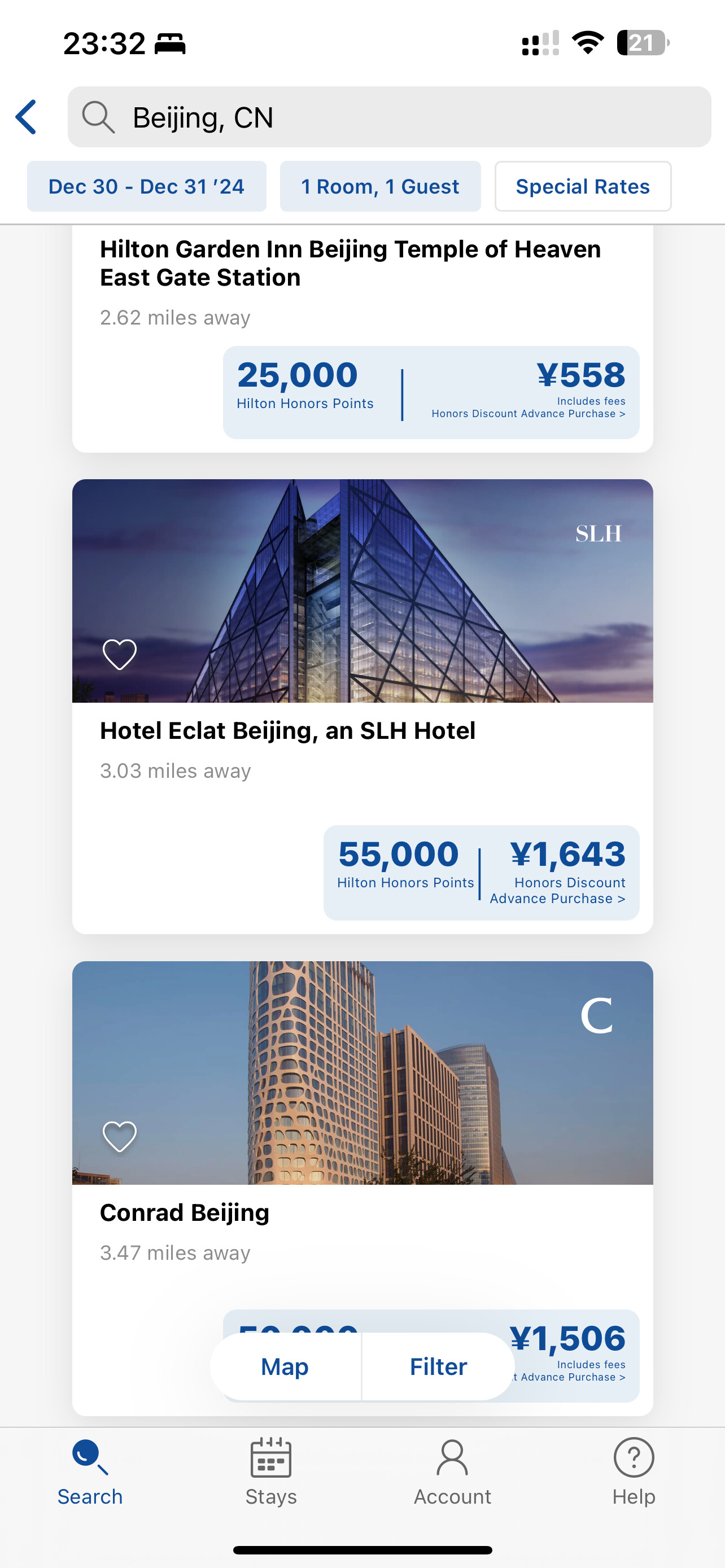Switch to Map view

click(x=285, y=1366)
